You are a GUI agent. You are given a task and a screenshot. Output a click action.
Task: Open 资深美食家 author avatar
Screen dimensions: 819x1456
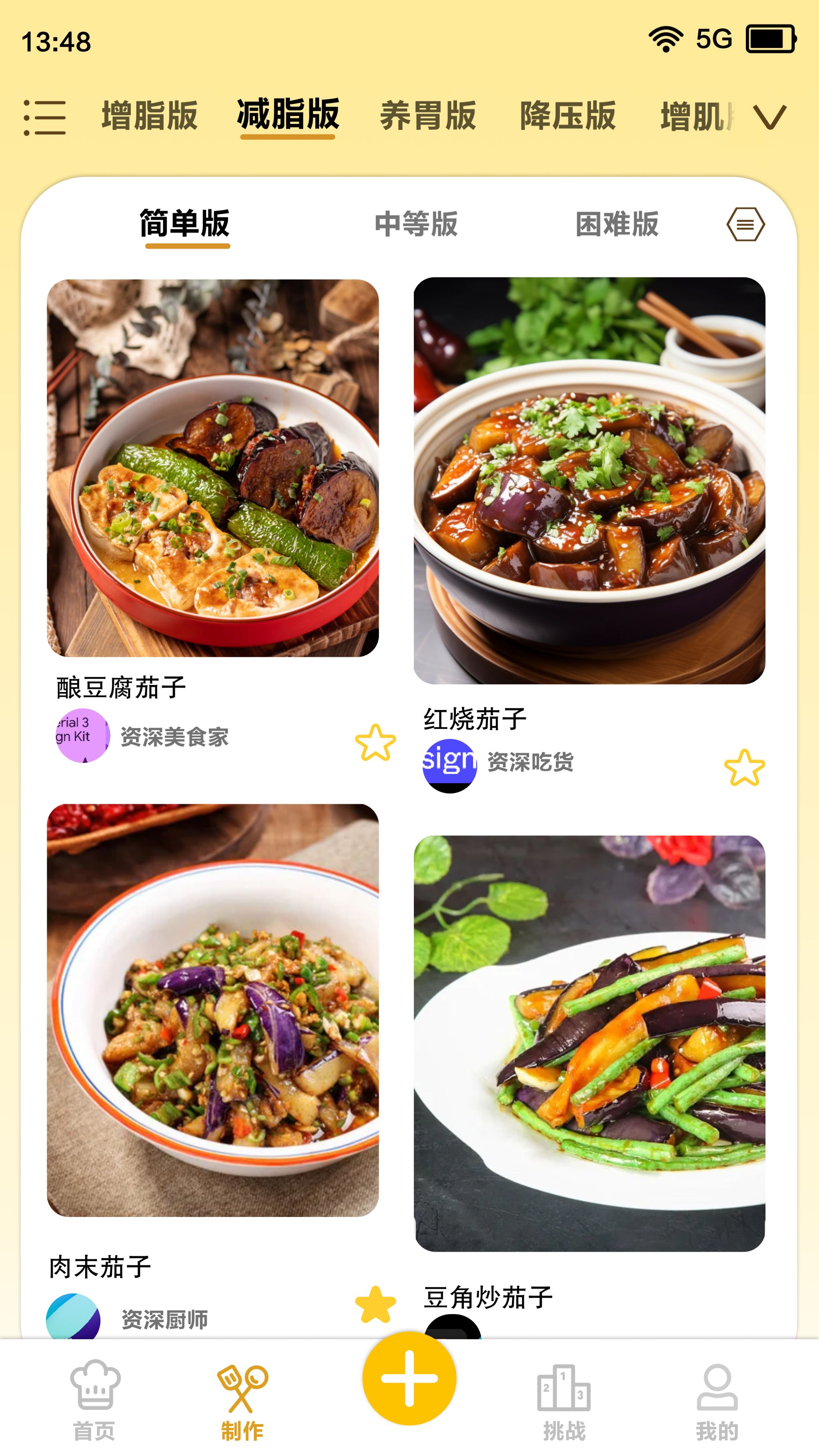coord(82,735)
